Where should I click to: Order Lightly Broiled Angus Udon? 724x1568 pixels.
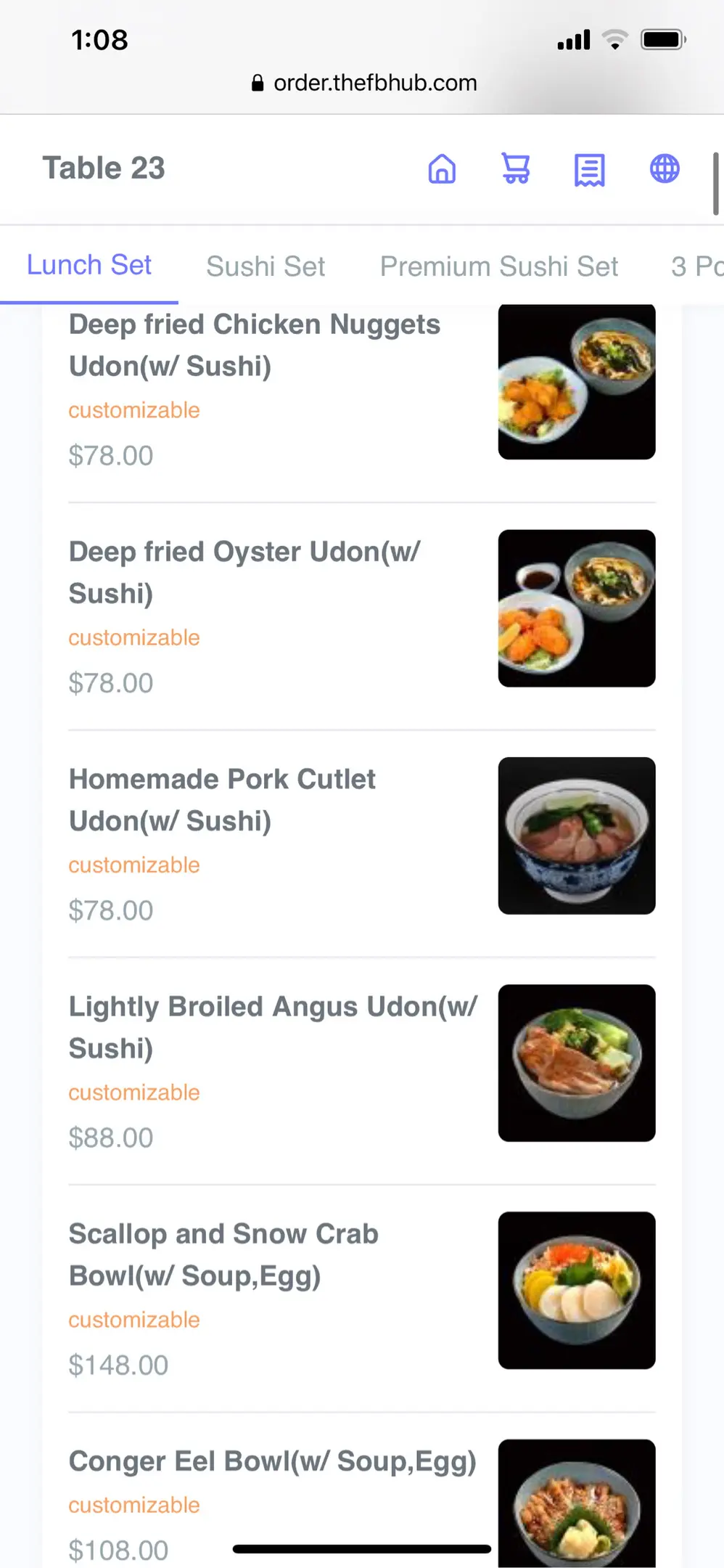[x=273, y=1027]
